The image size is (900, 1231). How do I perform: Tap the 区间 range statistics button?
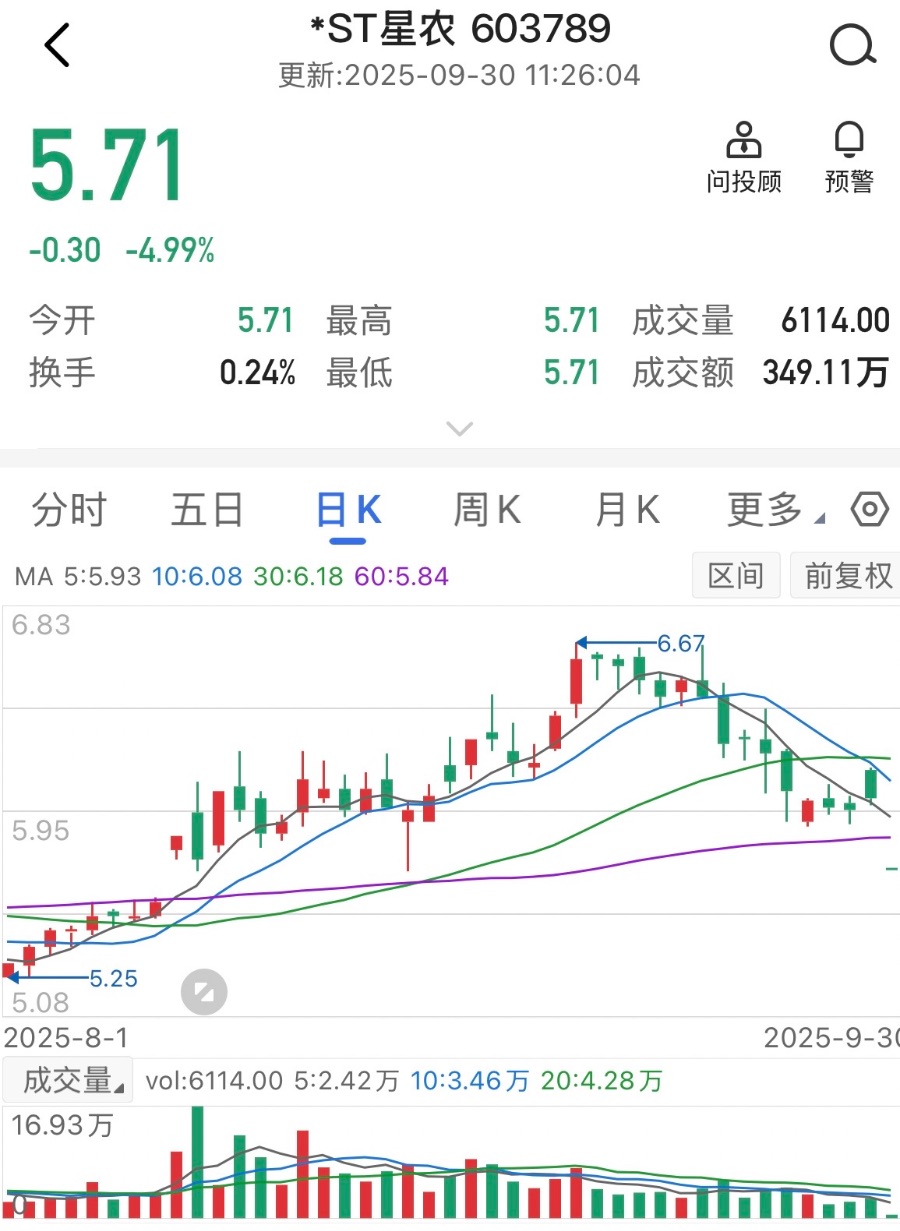pyautogui.click(x=736, y=576)
